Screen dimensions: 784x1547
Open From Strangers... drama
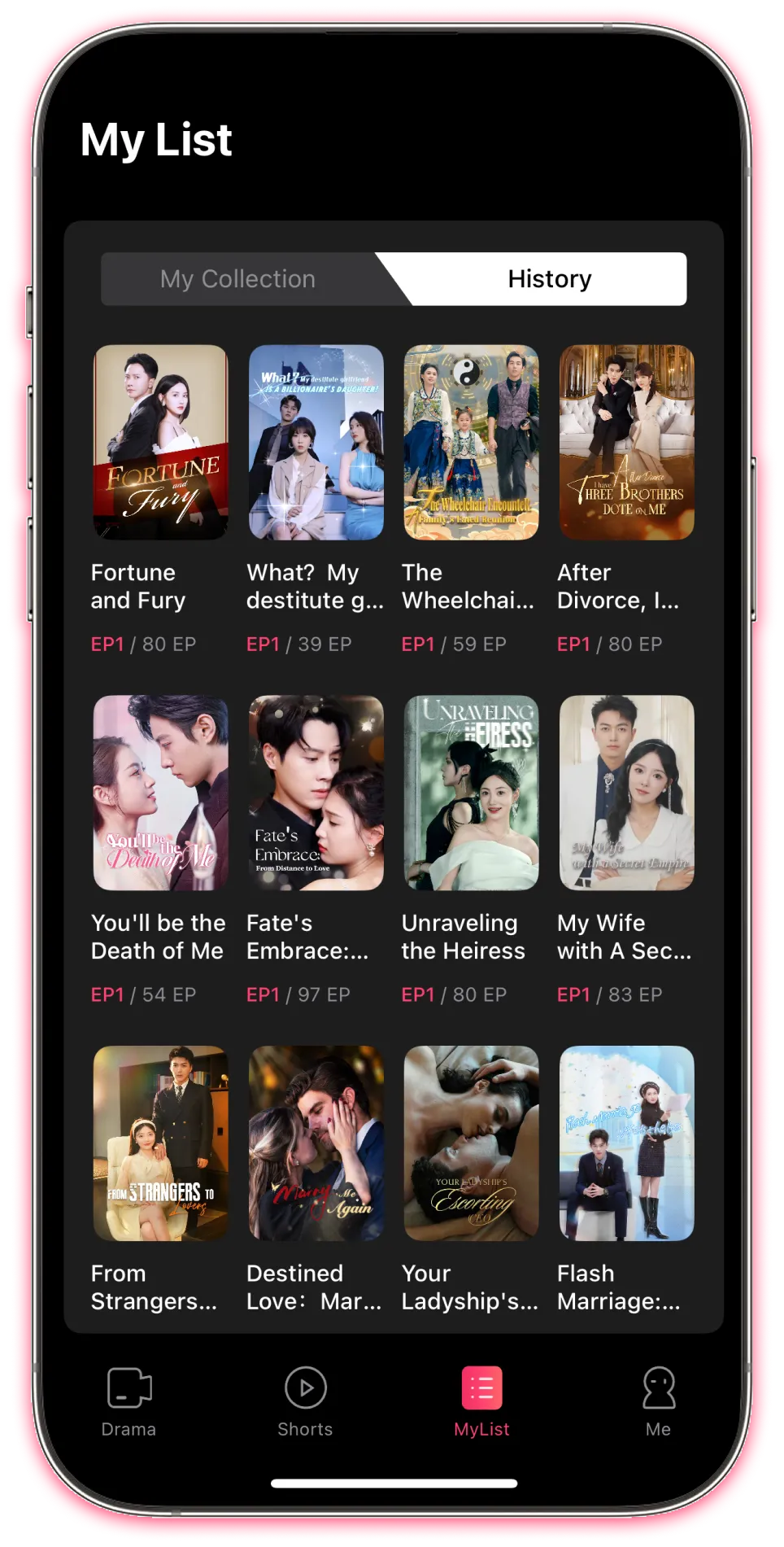[161, 1143]
